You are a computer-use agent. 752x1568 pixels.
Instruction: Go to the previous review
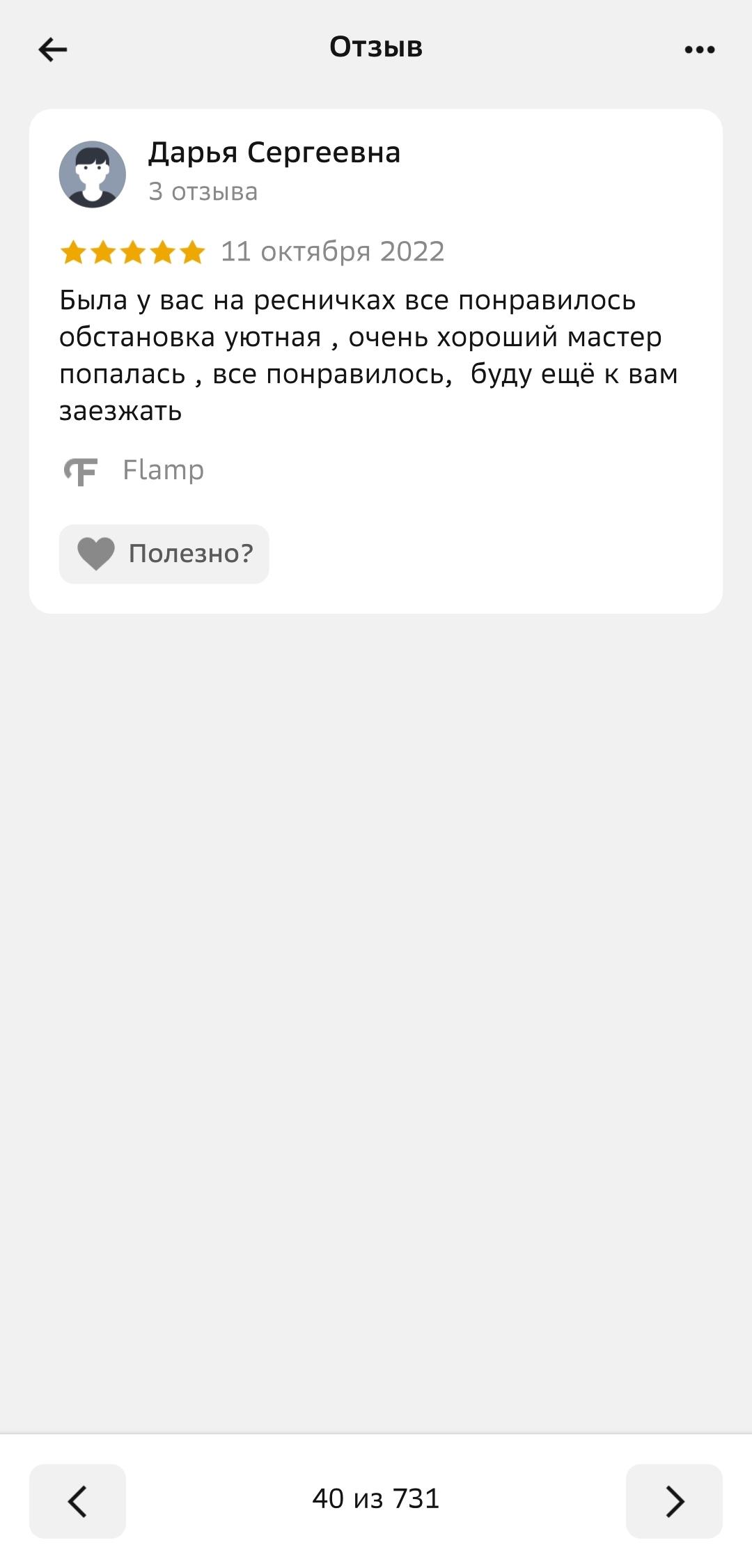pos(77,1500)
